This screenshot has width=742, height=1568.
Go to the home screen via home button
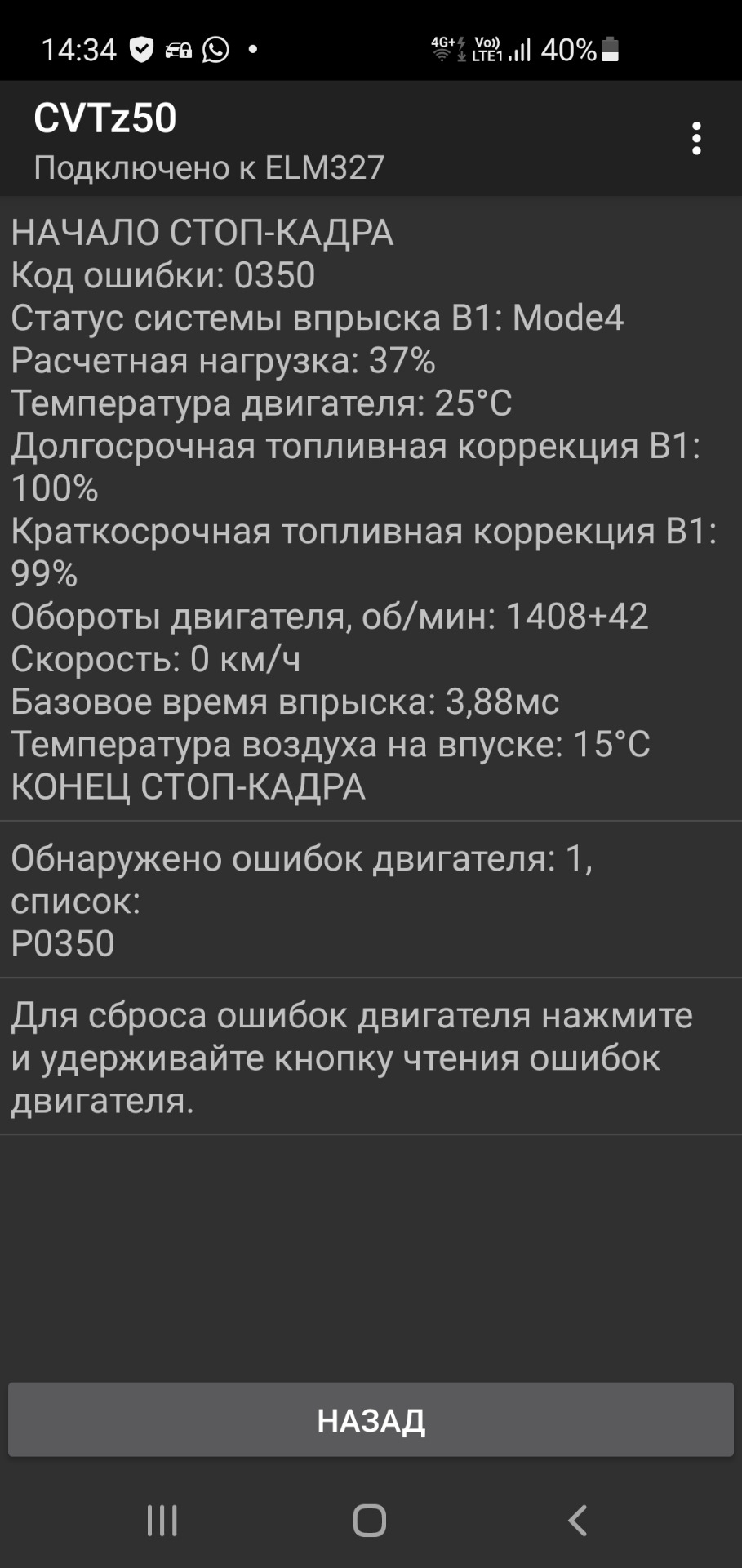[x=370, y=1521]
